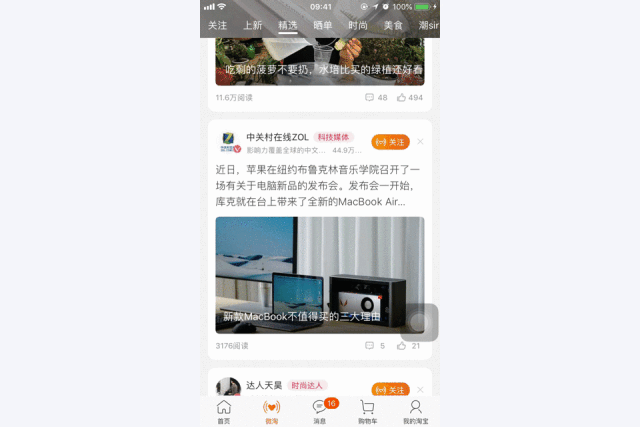The height and width of the screenshot is (427, 640).
Task: Open the 美食 tab
Action: 393,25
